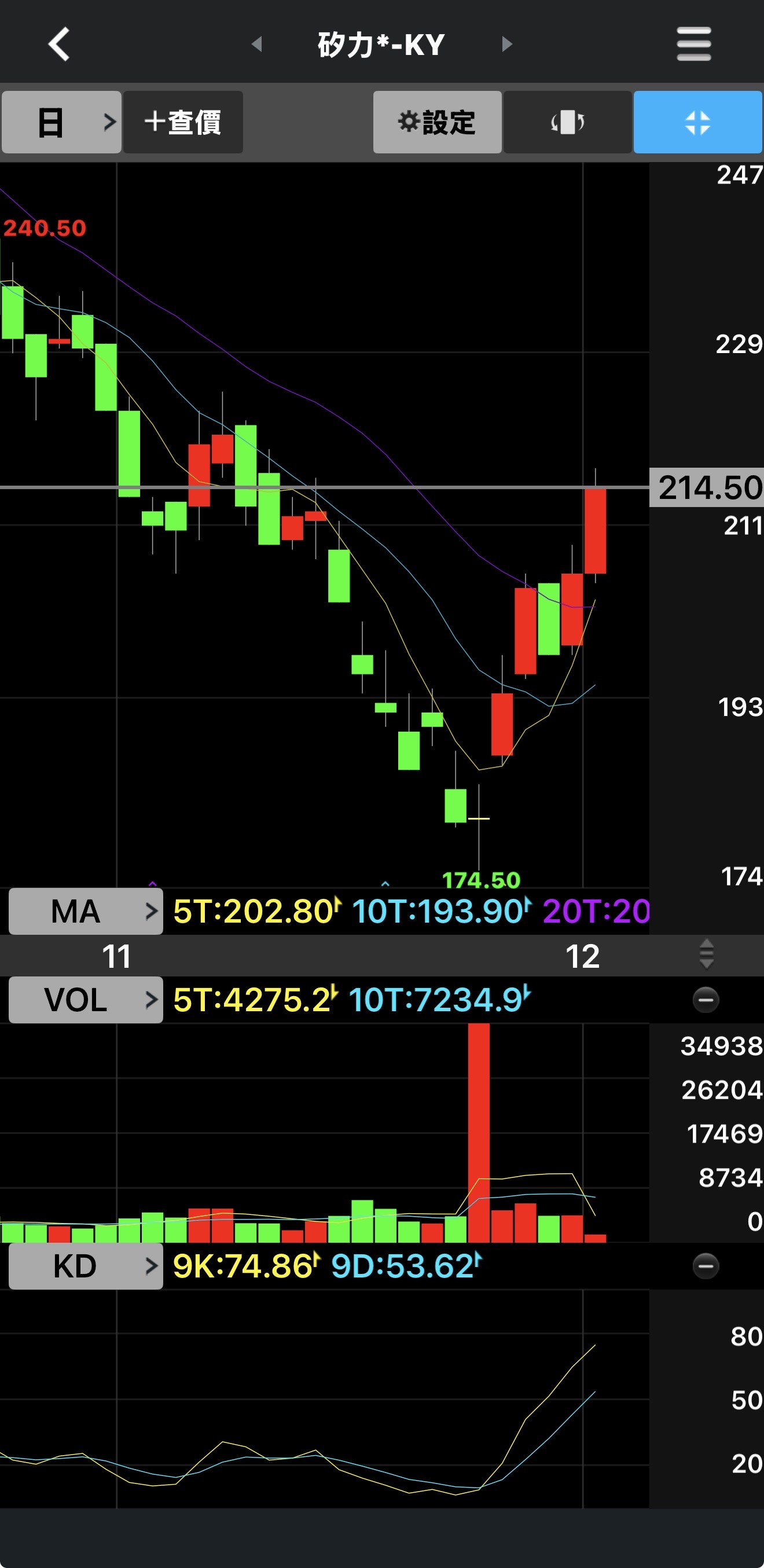Switch to the next stock with the right triangle

tap(506, 45)
